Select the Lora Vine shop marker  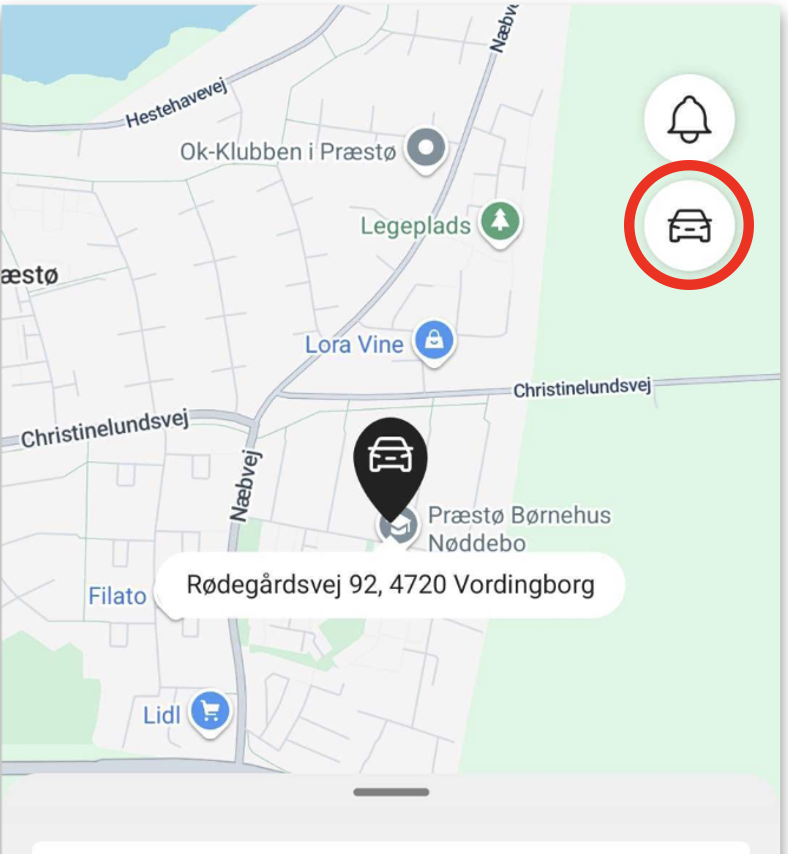[434, 342]
